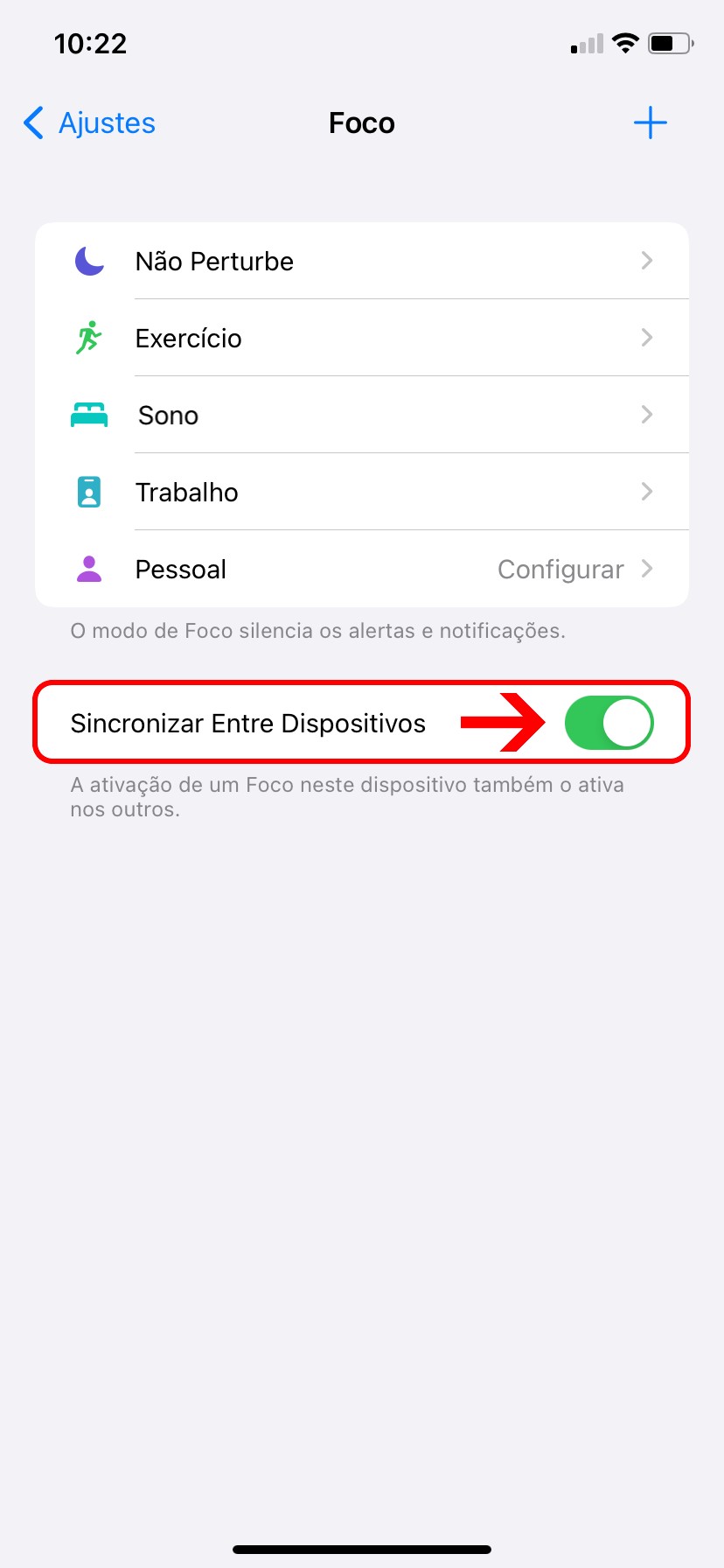Open the Exercício focus
The width and height of the screenshot is (724, 1568).
click(362, 338)
